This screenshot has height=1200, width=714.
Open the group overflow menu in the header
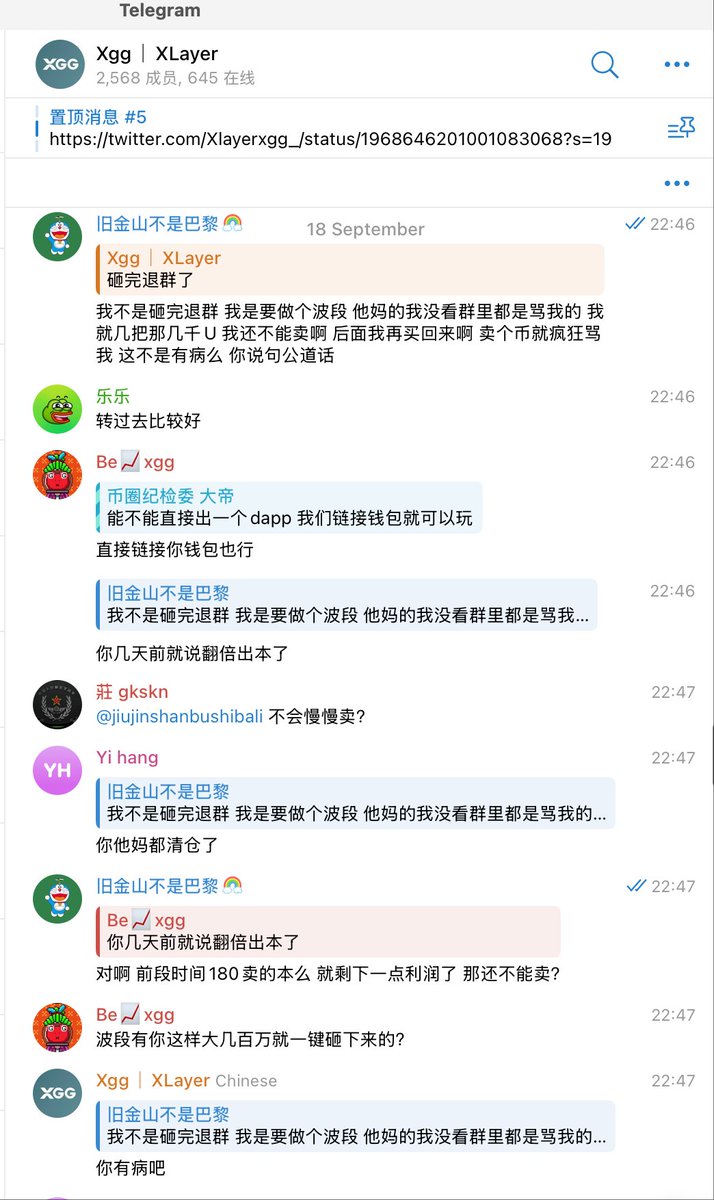point(677,65)
